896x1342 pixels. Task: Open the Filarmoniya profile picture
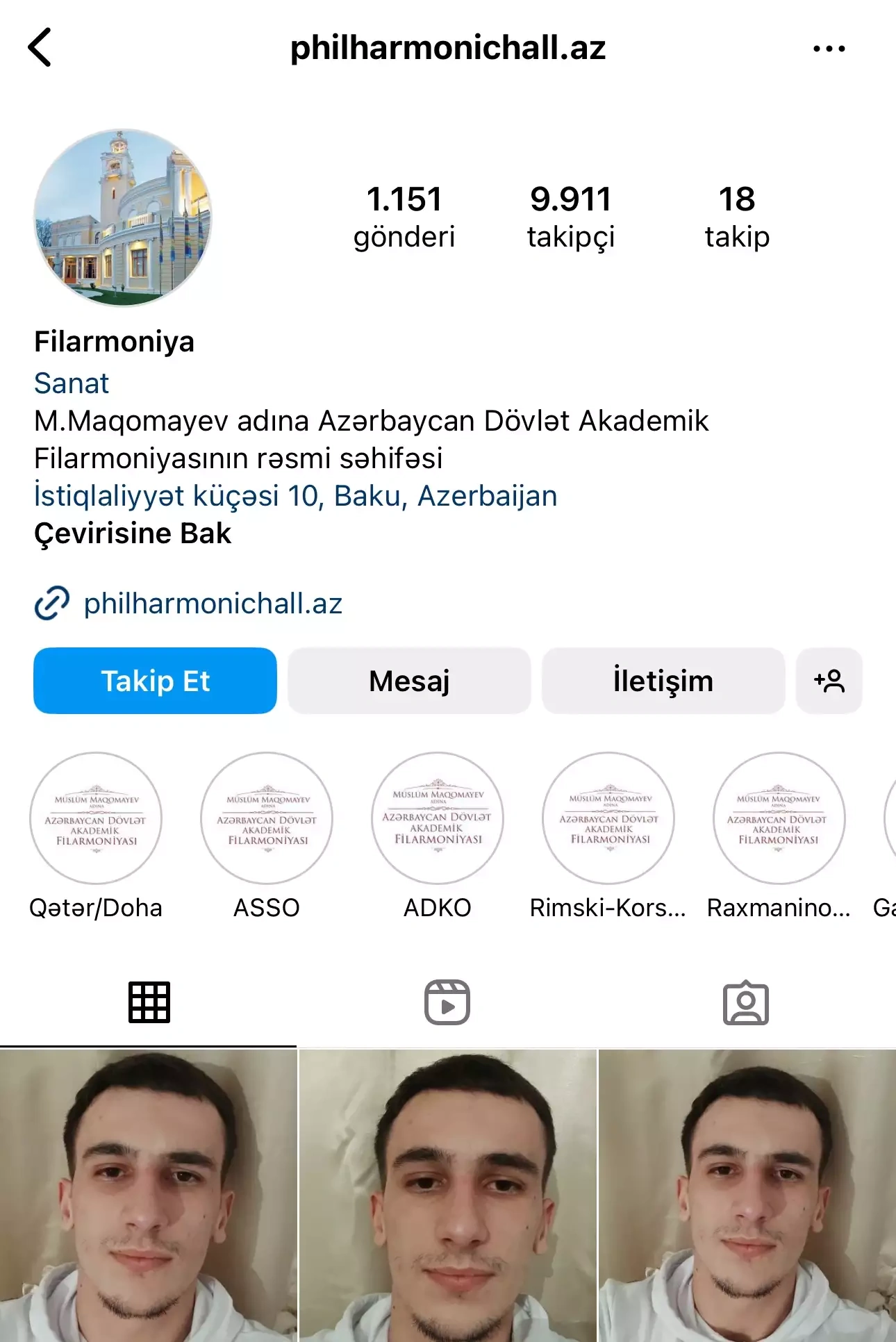[123, 217]
